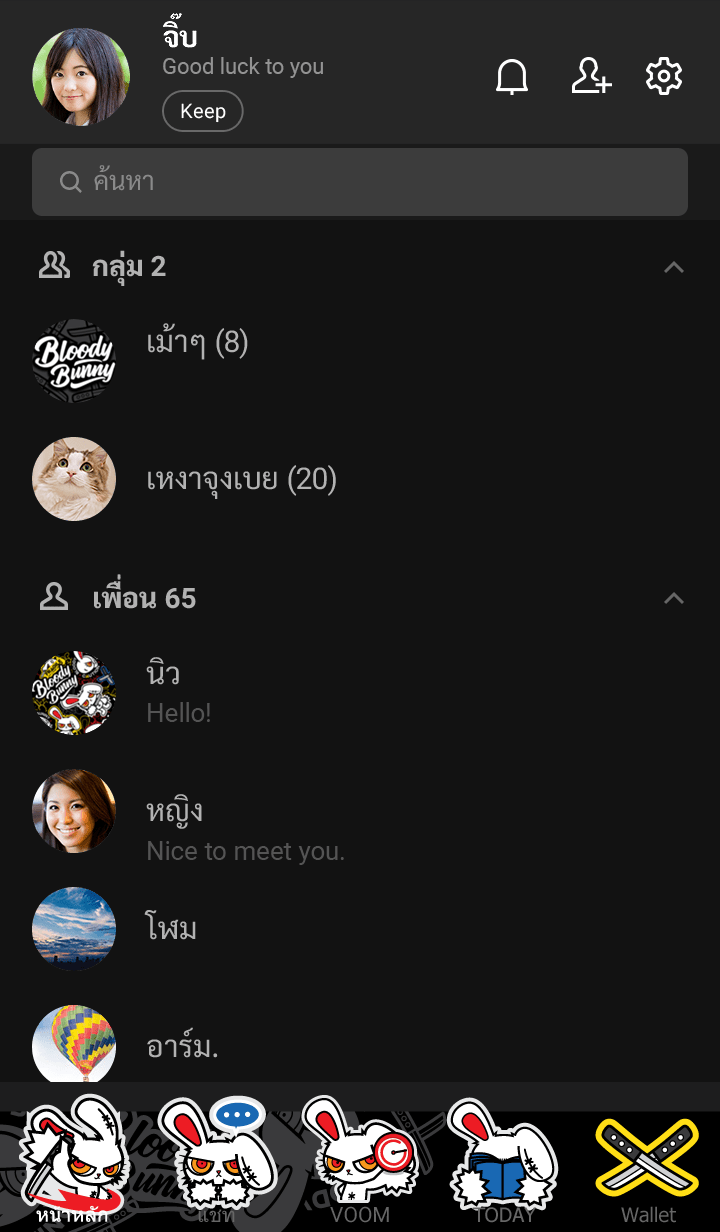The width and height of the screenshot is (720, 1232).
Task: Switch to the แชท tab
Action: tap(216, 1165)
